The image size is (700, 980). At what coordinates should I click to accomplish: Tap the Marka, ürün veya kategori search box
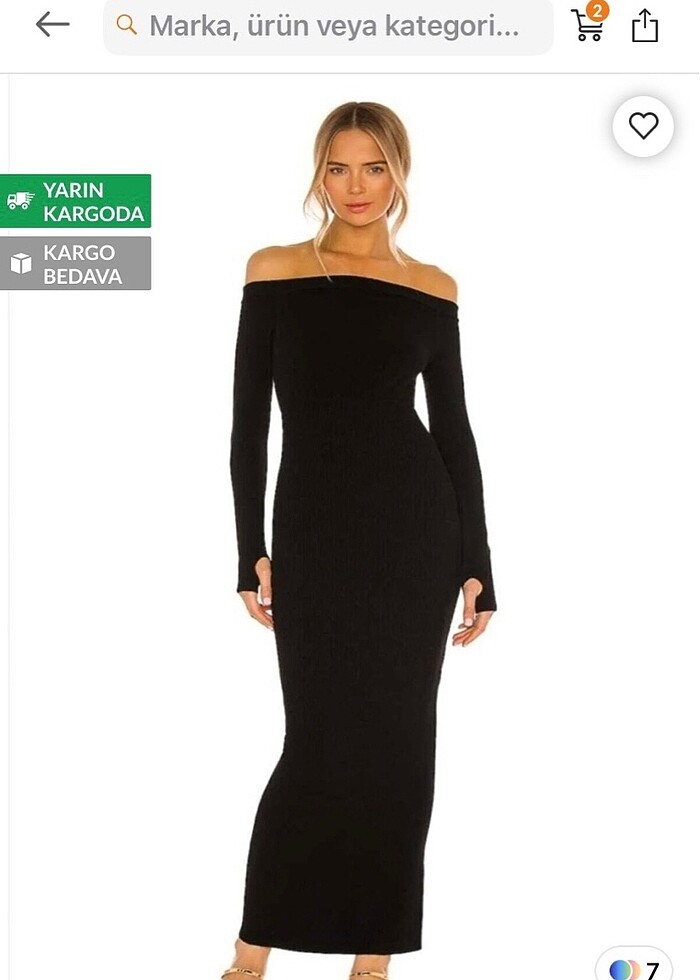328,26
